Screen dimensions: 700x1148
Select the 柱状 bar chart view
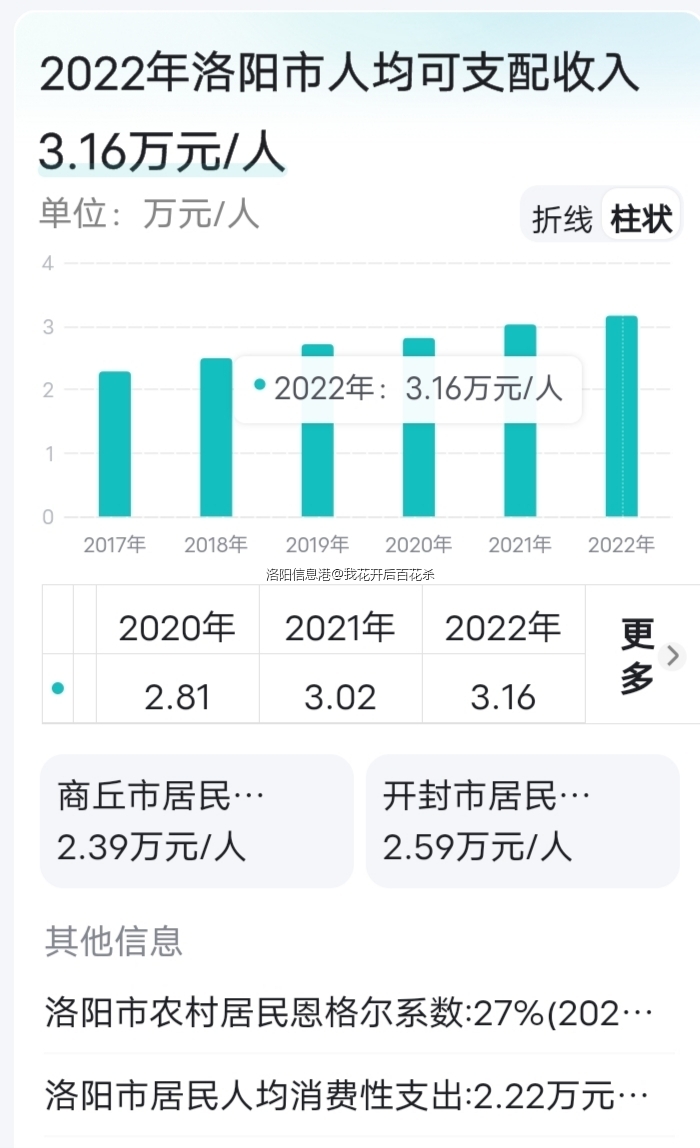(641, 218)
